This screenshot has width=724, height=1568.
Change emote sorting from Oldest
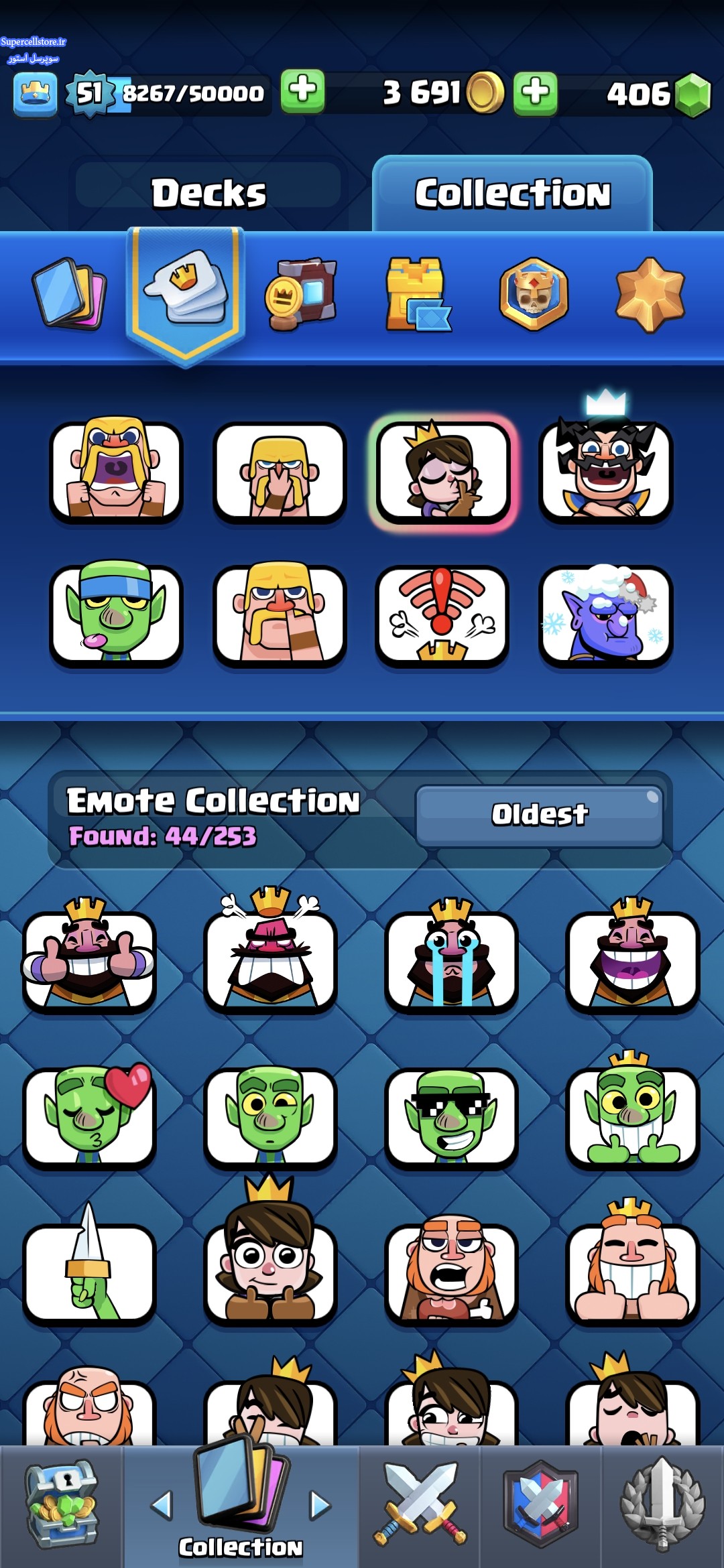click(x=539, y=815)
